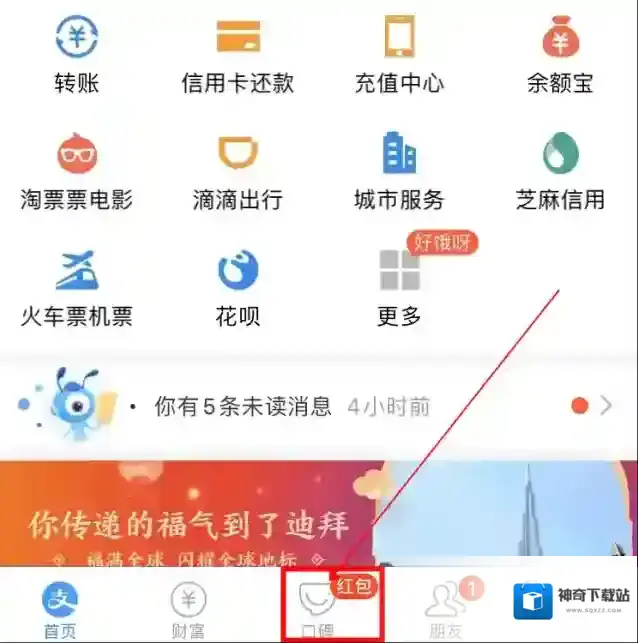View the 5 unread messages row
638x643 pixels.
tap(318, 405)
